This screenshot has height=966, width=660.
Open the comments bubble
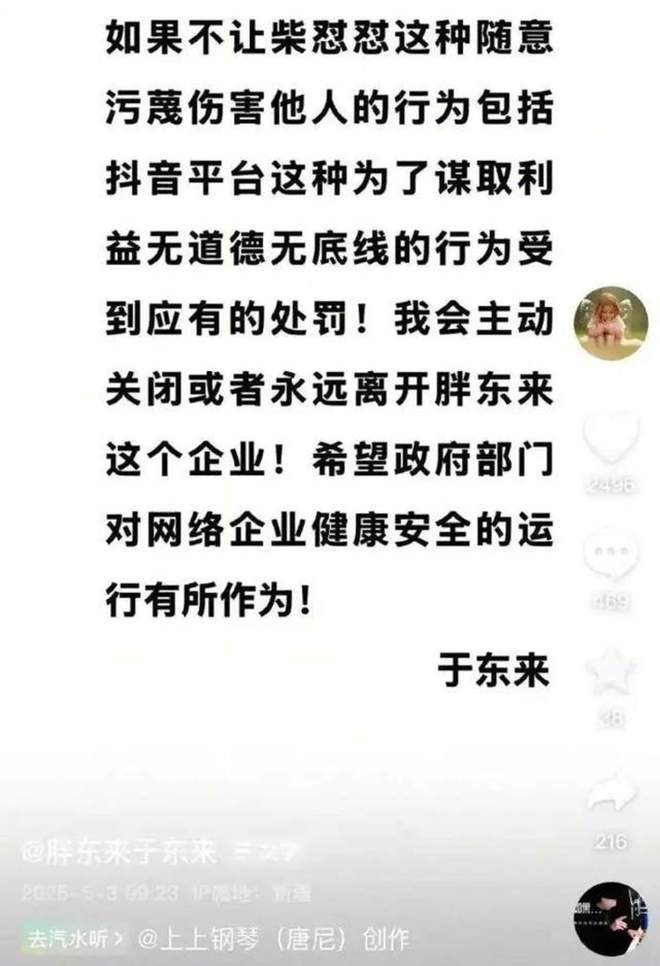[610, 555]
